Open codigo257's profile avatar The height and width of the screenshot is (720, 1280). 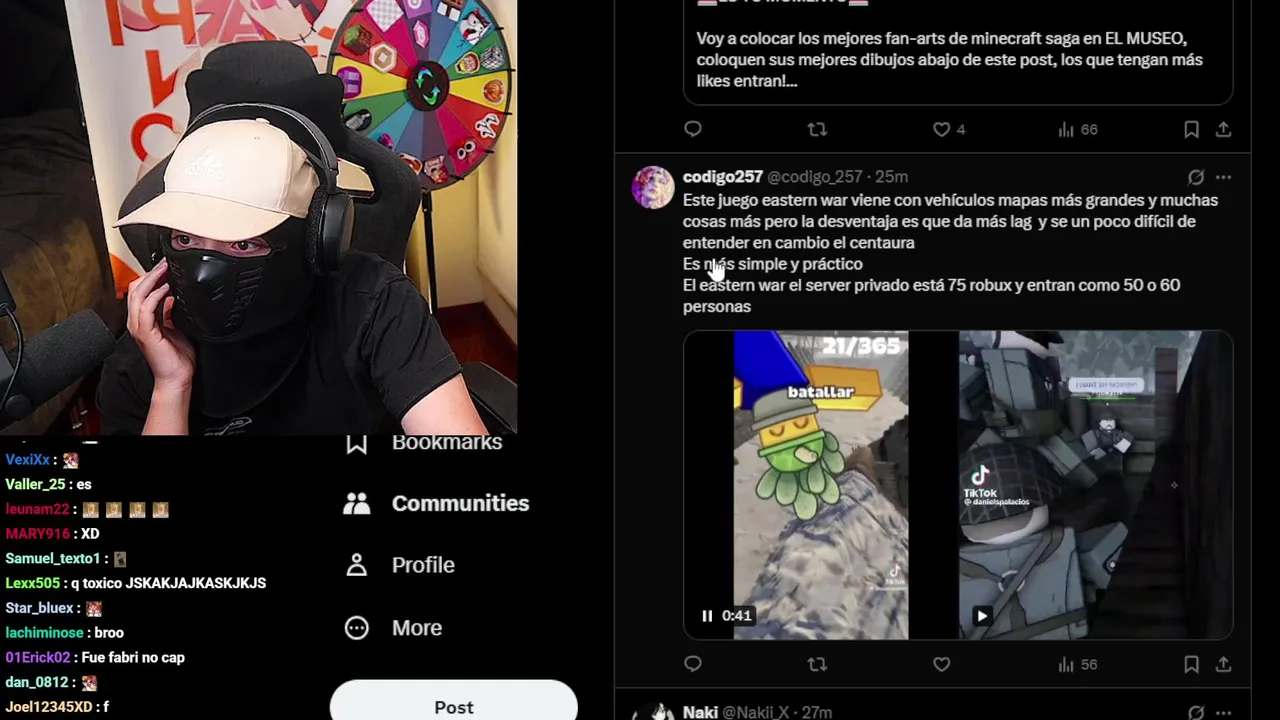coord(653,187)
